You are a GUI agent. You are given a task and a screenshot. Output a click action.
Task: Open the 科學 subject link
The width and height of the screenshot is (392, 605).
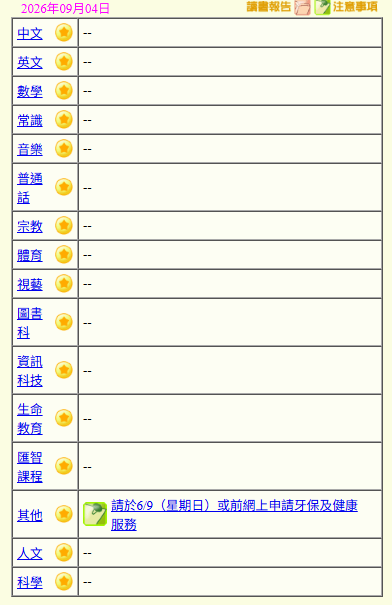(30, 582)
